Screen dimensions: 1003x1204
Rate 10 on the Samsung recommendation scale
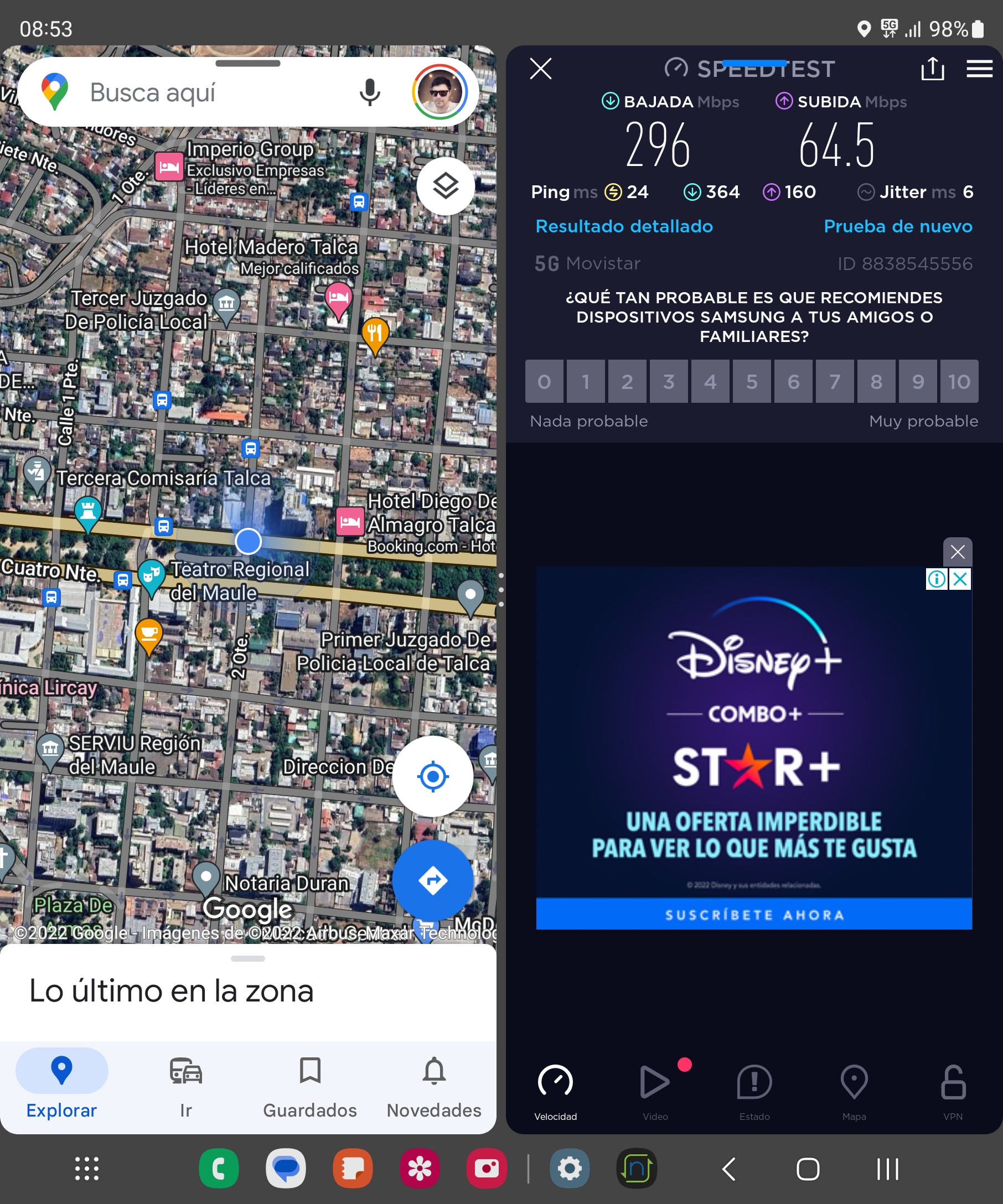[958, 381]
